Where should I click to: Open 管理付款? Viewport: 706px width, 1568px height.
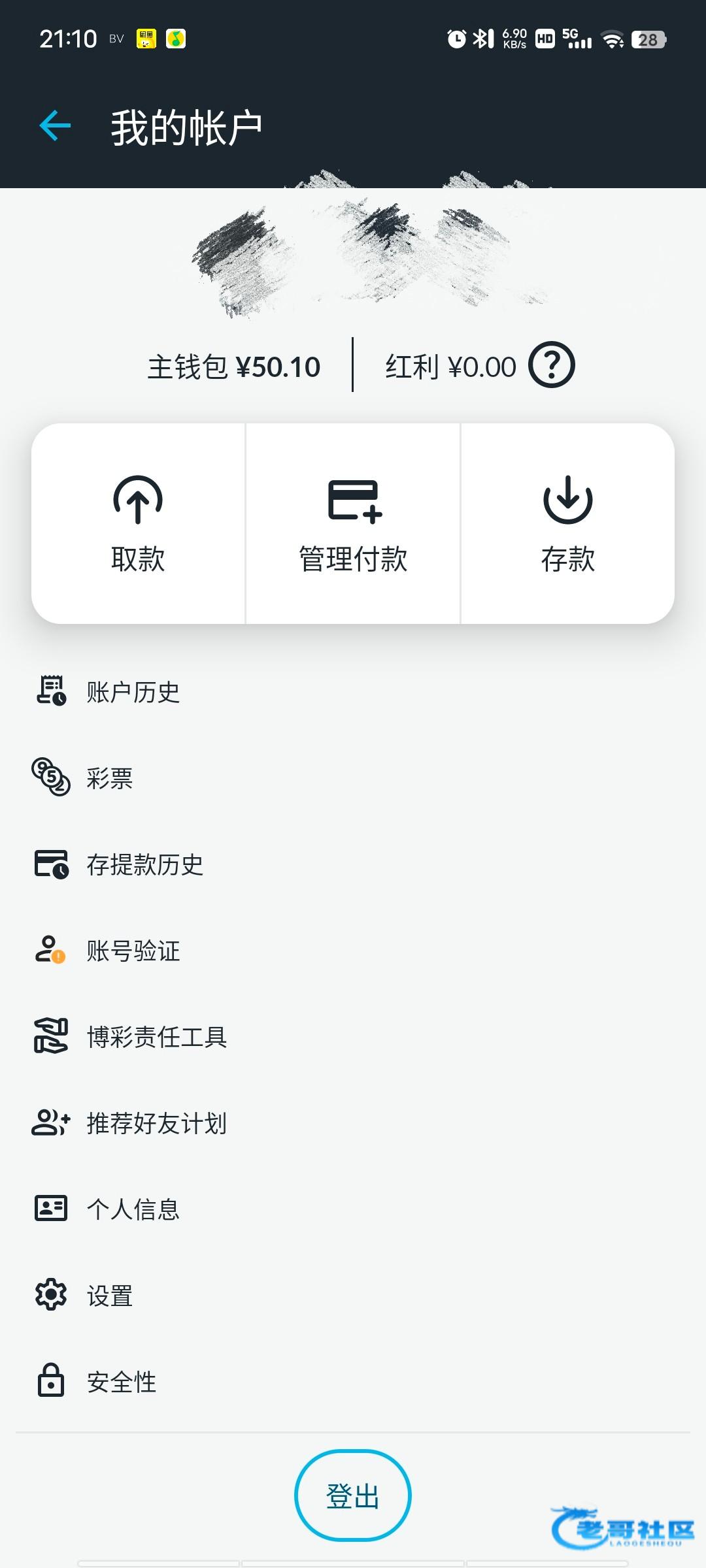[353, 524]
